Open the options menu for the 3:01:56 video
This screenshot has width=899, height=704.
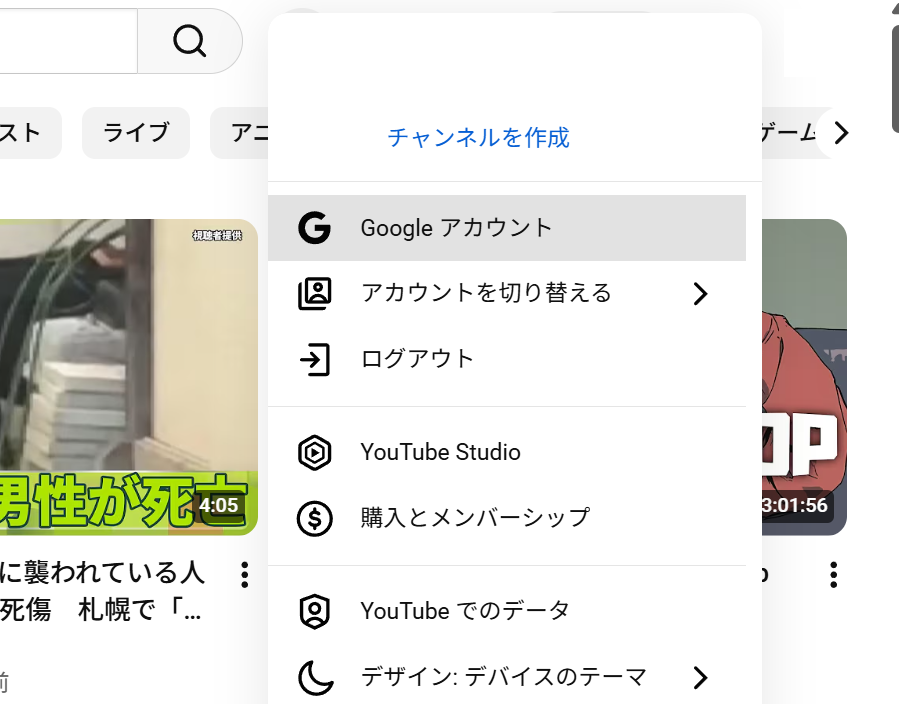point(833,574)
